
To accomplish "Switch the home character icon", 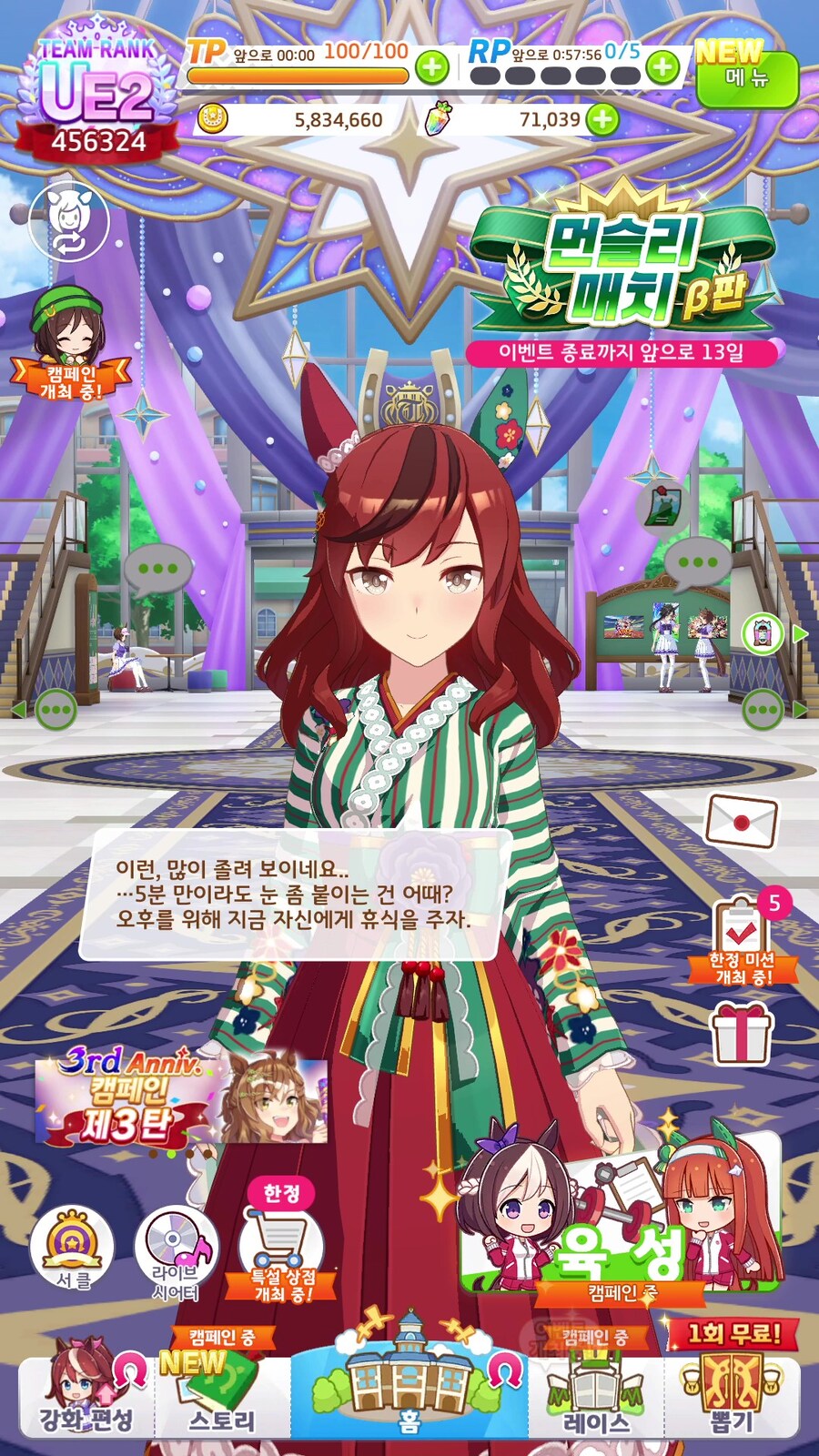I will 68,221.
